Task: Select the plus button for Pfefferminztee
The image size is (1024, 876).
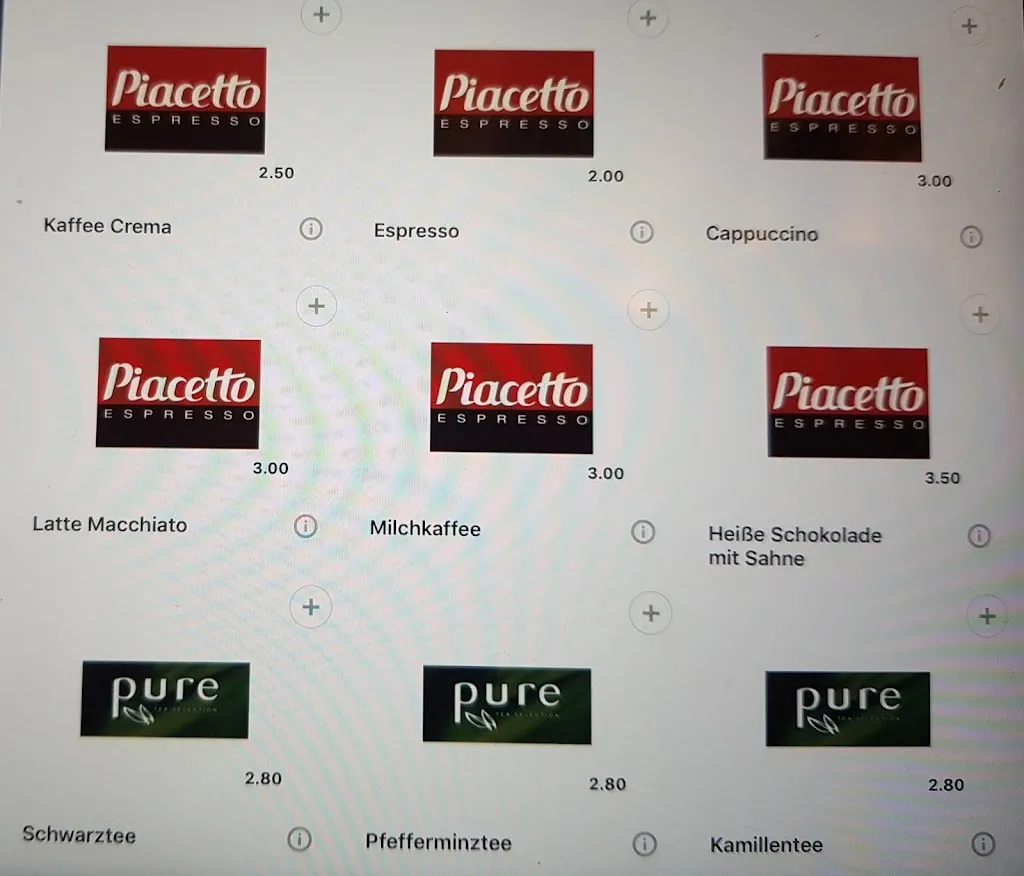Action: pyautogui.click(x=651, y=612)
